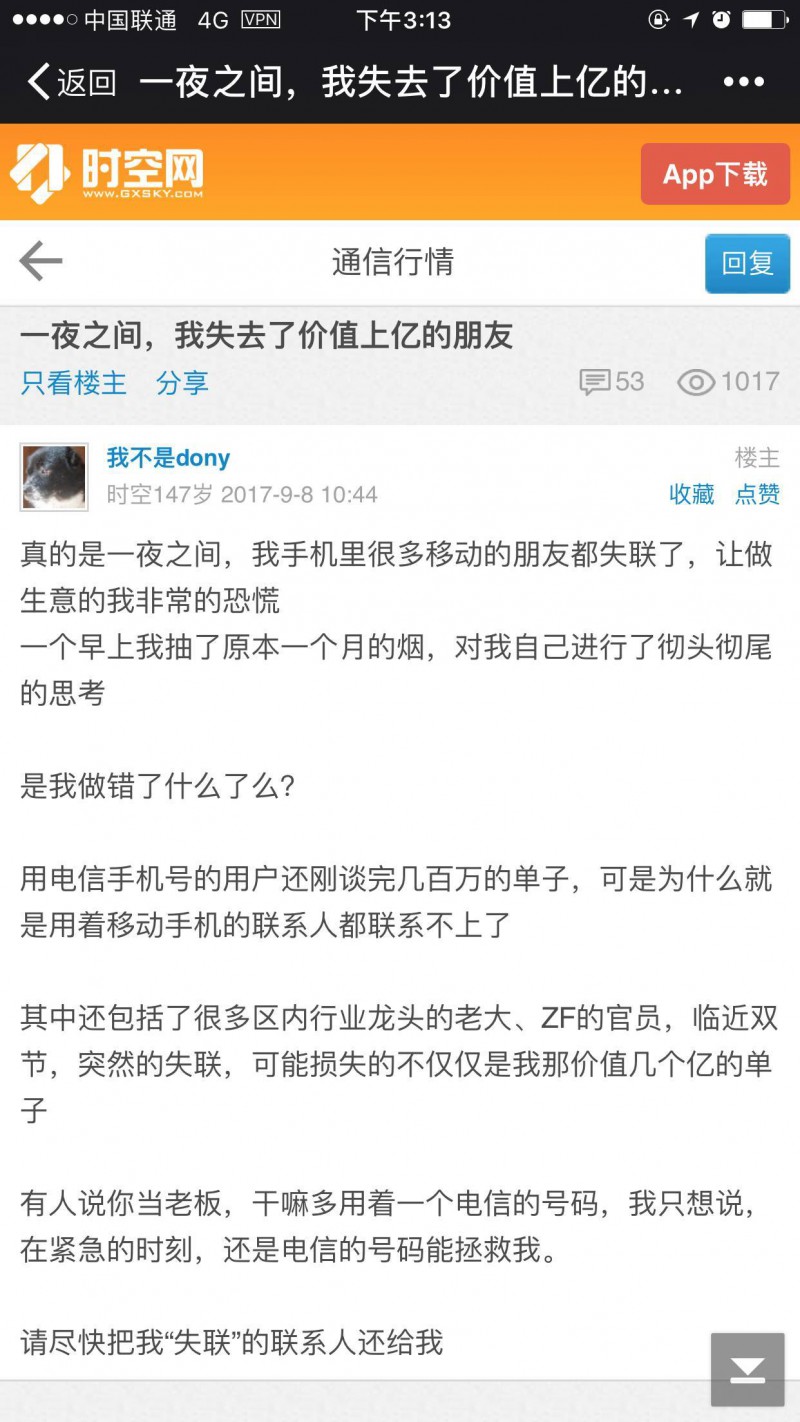Image resolution: width=800 pixels, height=1422 pixels.
Task: Tap the gray back arrow beside 通信行情
Action: [x=41, y=262]
